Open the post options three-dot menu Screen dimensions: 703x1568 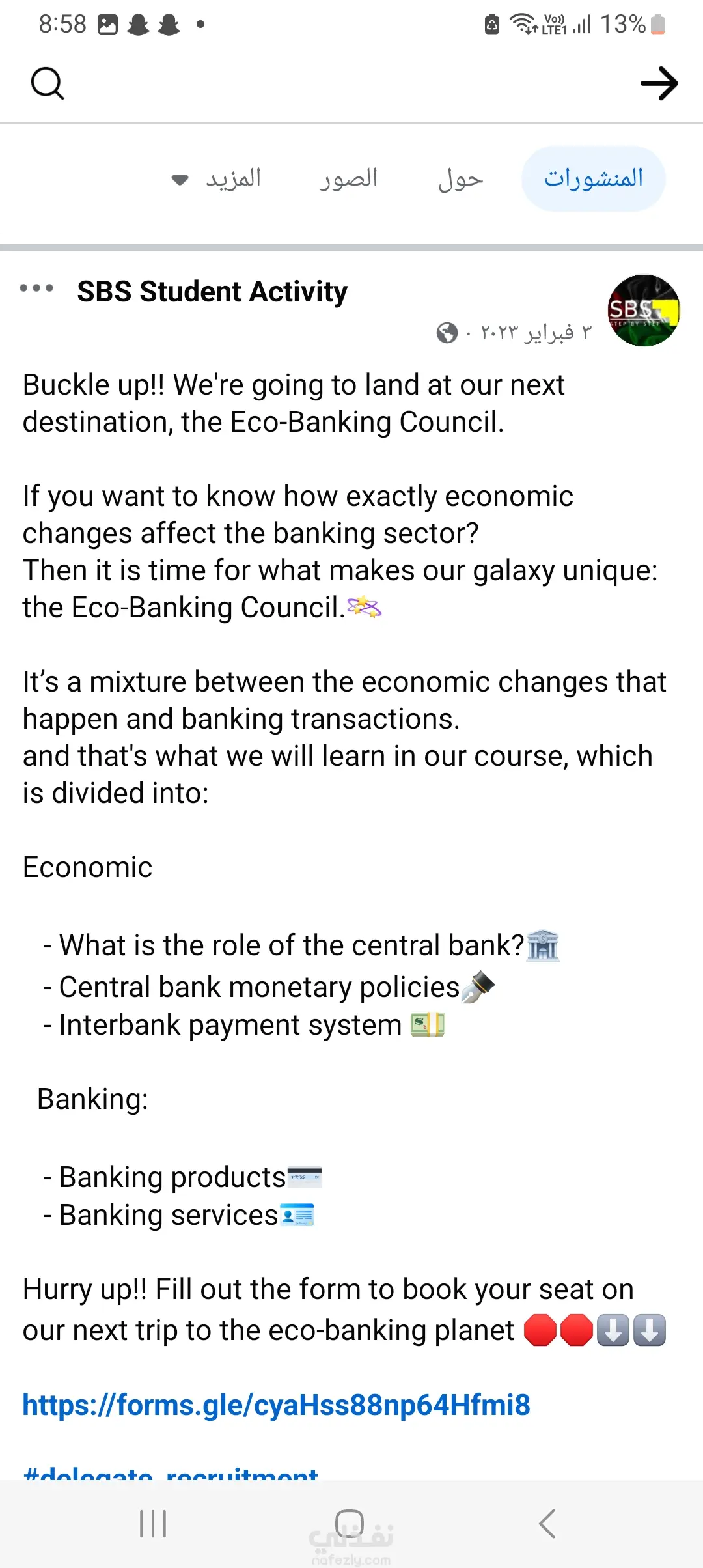click(x=36, y=288)
